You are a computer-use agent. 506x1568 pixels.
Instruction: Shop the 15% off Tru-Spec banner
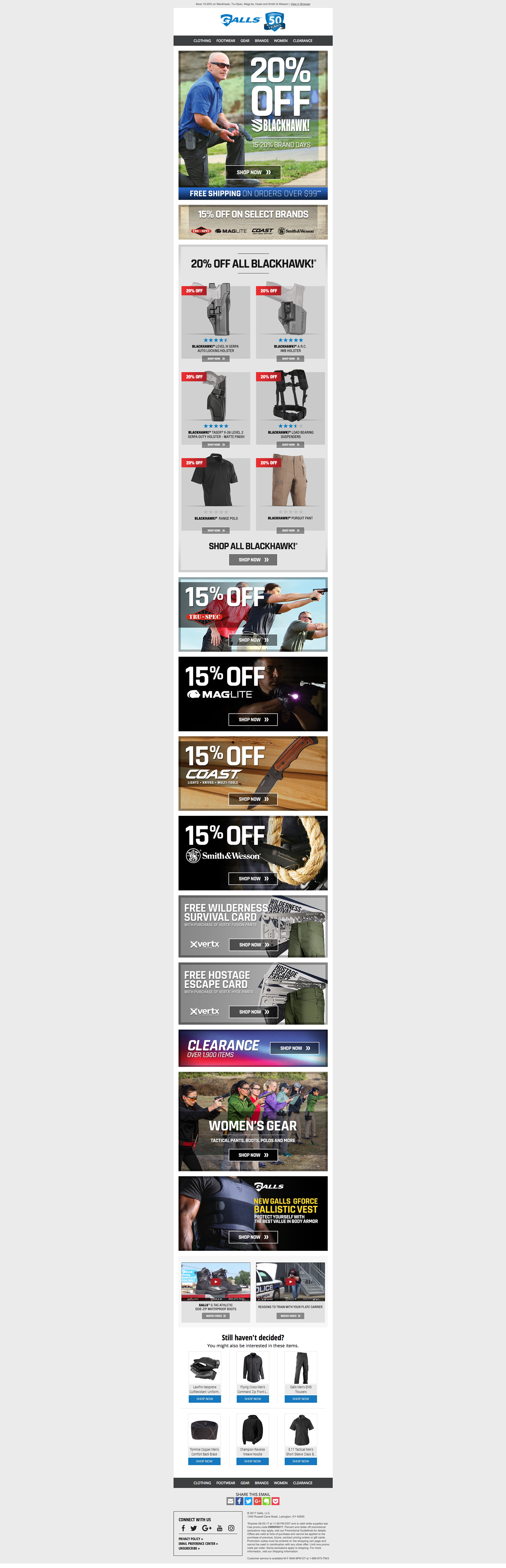(x=253, y=640)
